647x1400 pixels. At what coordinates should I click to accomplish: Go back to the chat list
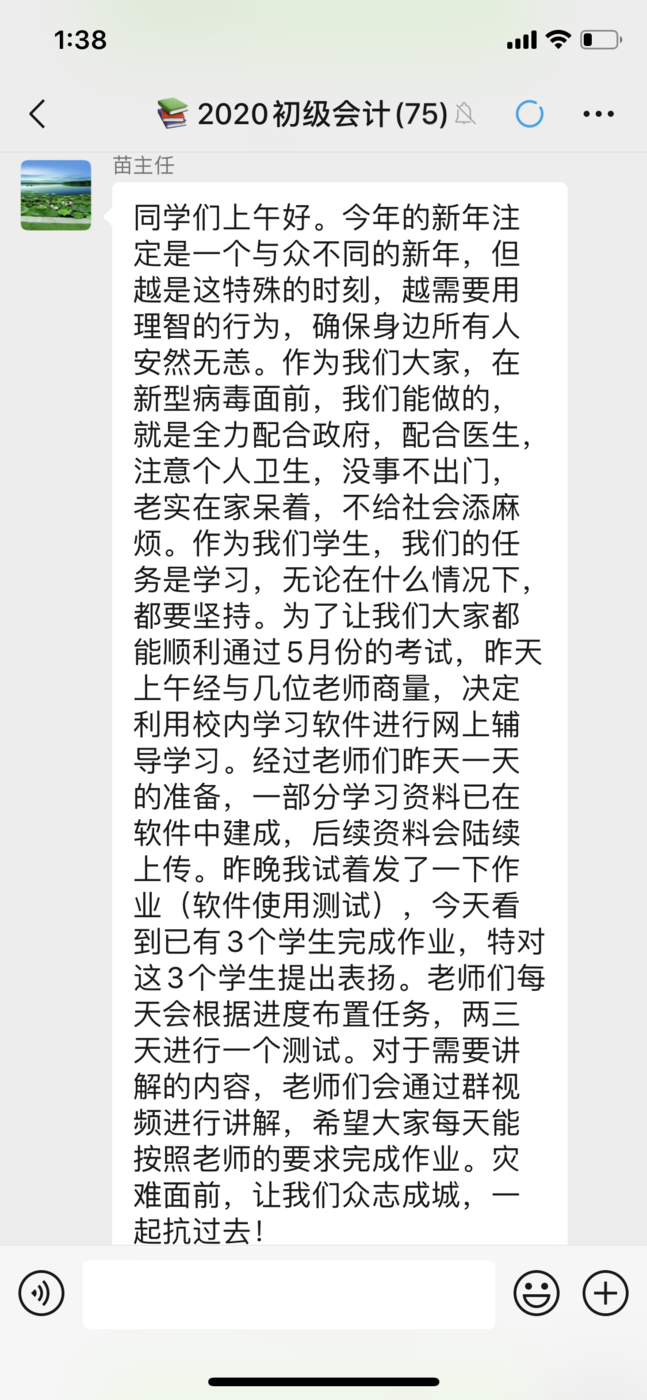pyautogui.click(x=37, y=114)
